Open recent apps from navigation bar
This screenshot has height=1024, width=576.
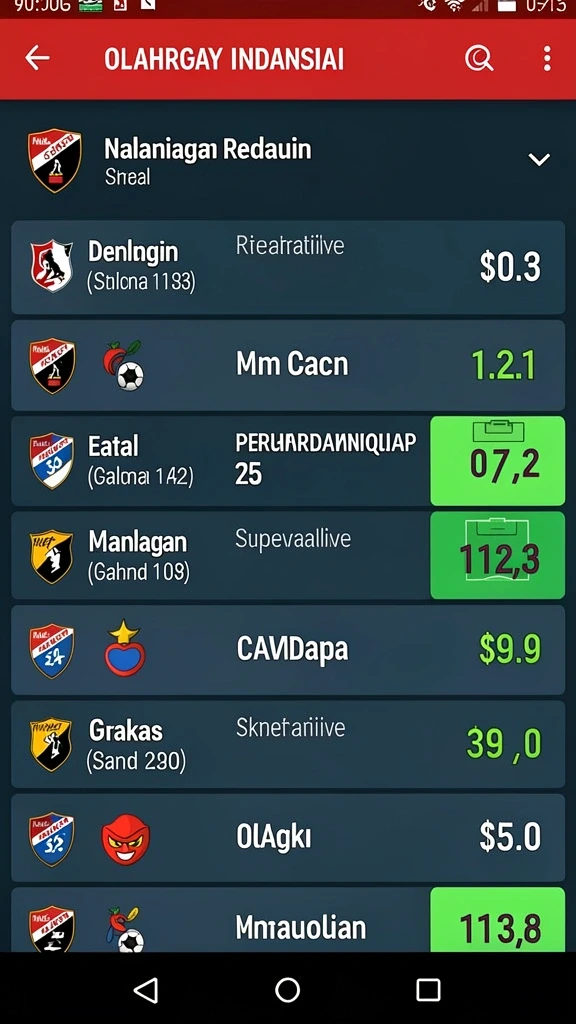click(428, 989)
